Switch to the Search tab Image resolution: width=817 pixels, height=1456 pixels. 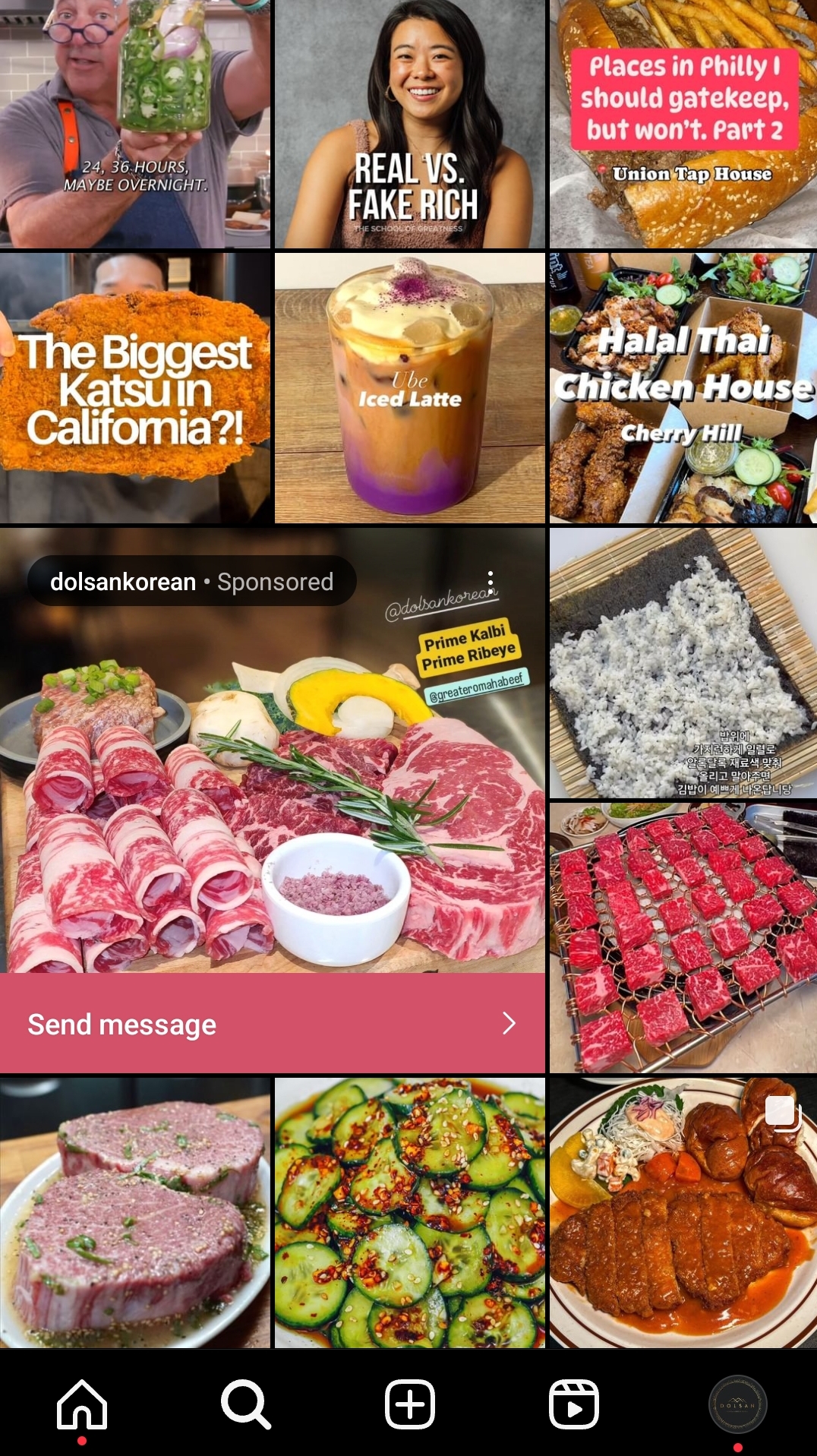pos(245,1404)
